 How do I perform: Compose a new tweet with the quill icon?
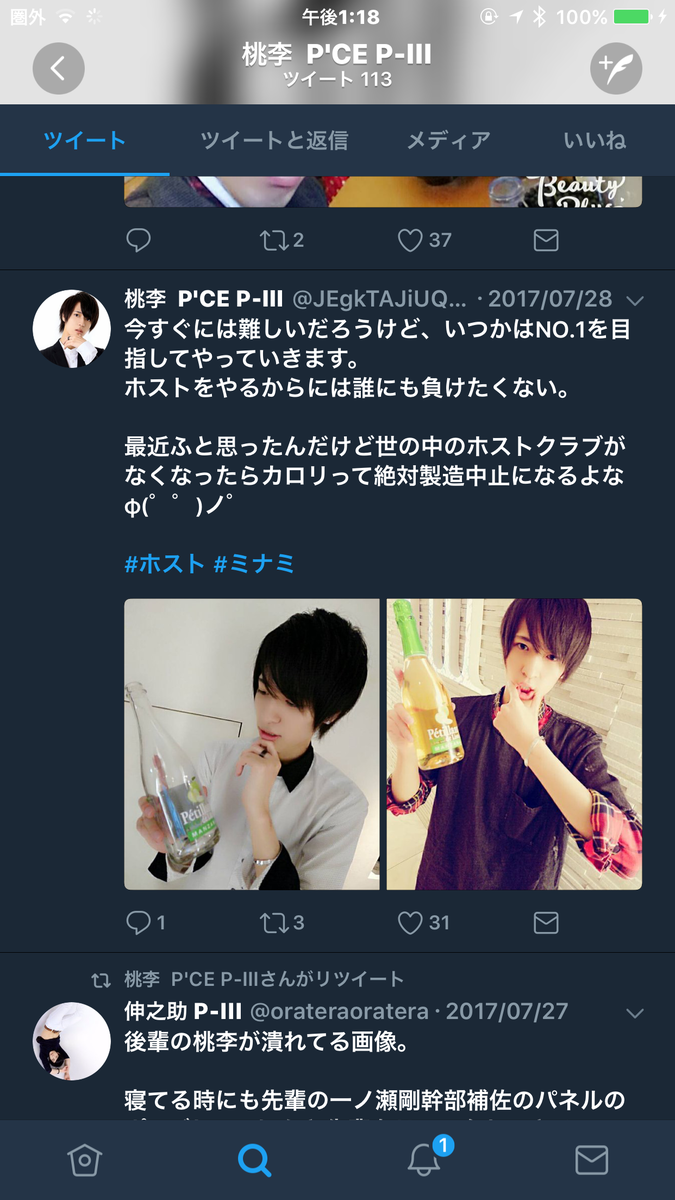pyautogui.click(x=615, y=68)
